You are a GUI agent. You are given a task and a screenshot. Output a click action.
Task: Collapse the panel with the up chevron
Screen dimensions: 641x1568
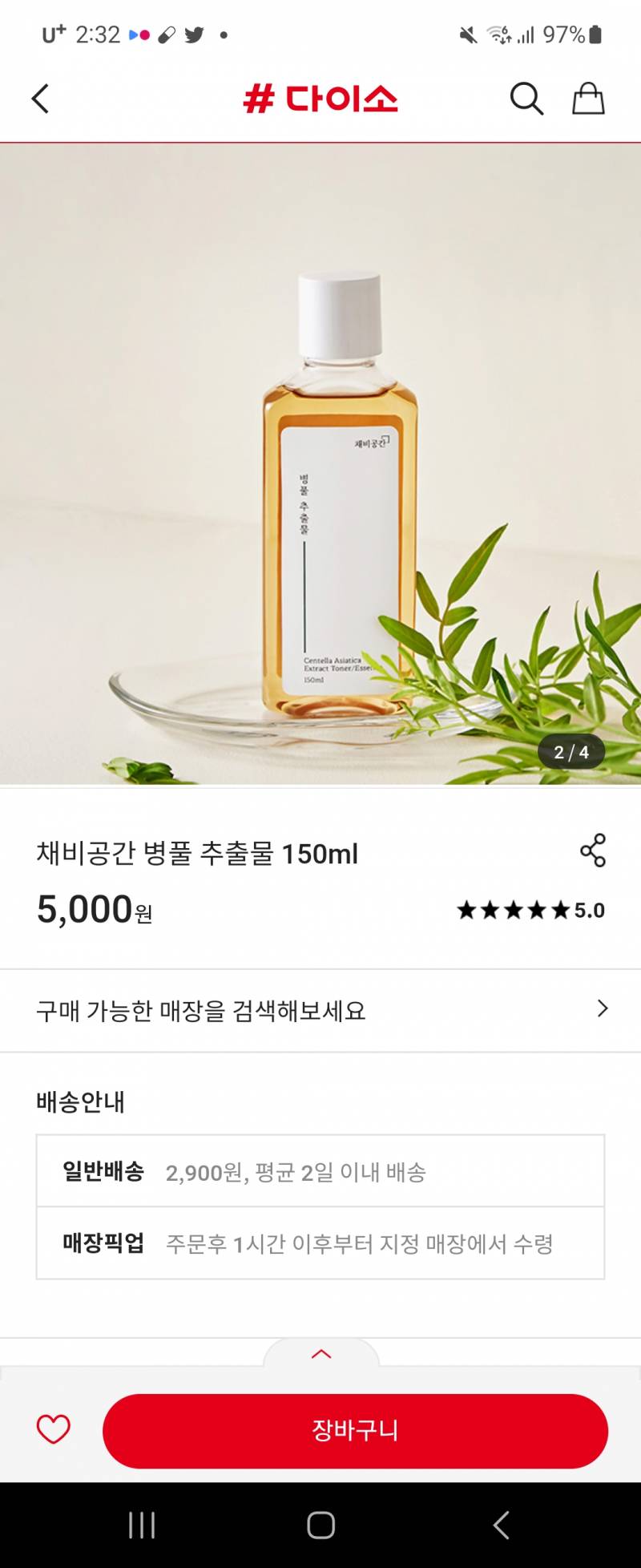click(320, 1354)
